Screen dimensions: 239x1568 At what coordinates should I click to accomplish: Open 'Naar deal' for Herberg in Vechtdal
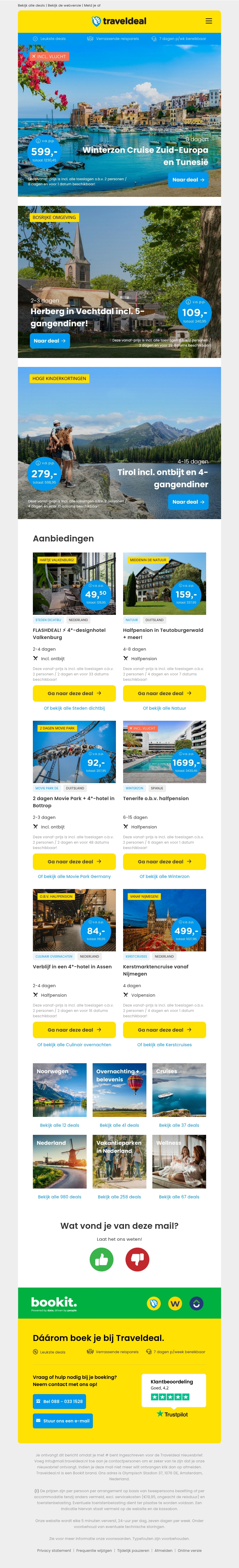(x=49, y=341)
